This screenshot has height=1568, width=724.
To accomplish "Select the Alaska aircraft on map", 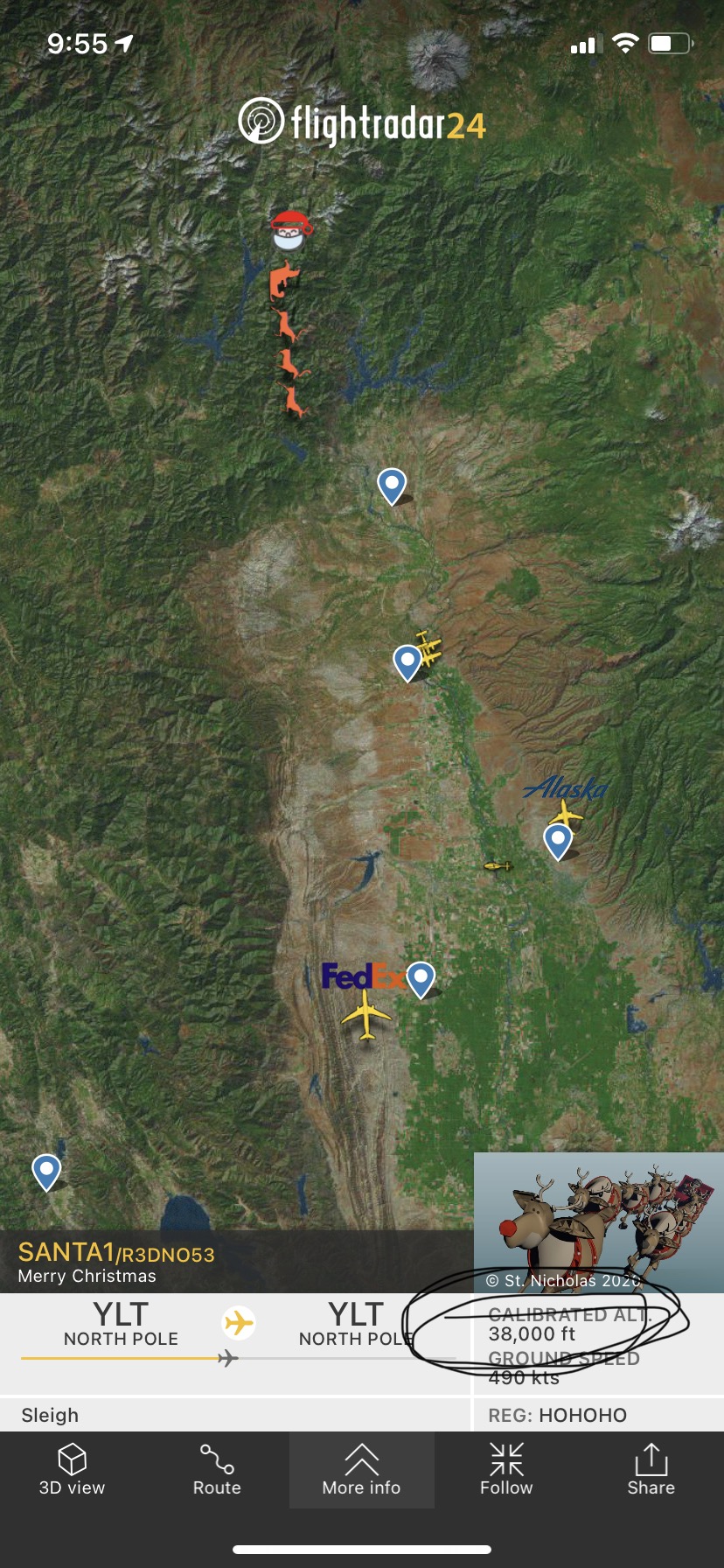I will 566,813.
